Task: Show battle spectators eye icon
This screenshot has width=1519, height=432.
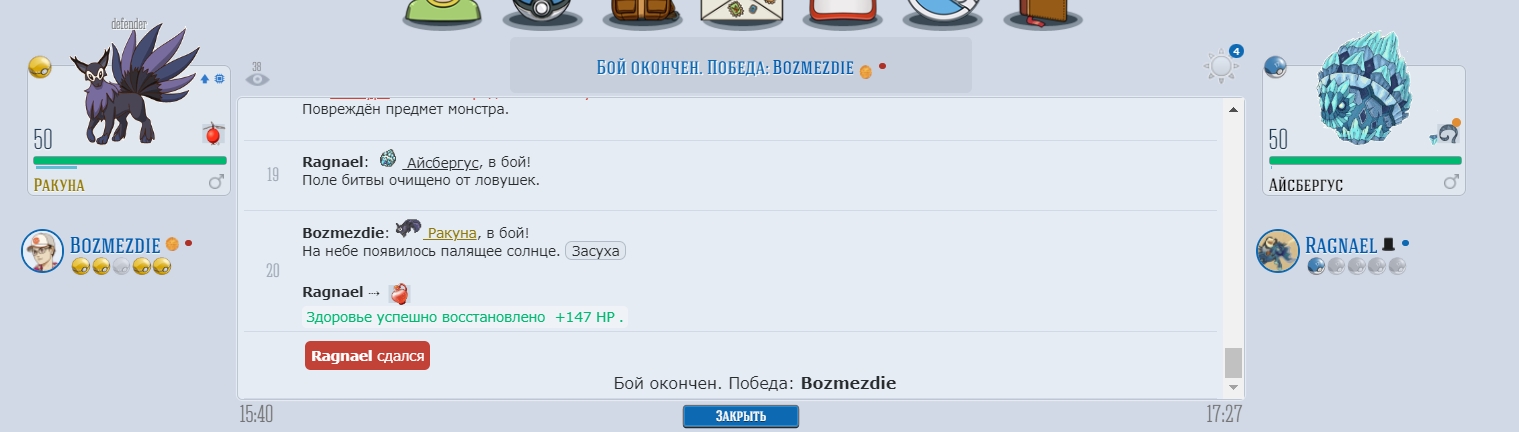Action: (257, 78)
